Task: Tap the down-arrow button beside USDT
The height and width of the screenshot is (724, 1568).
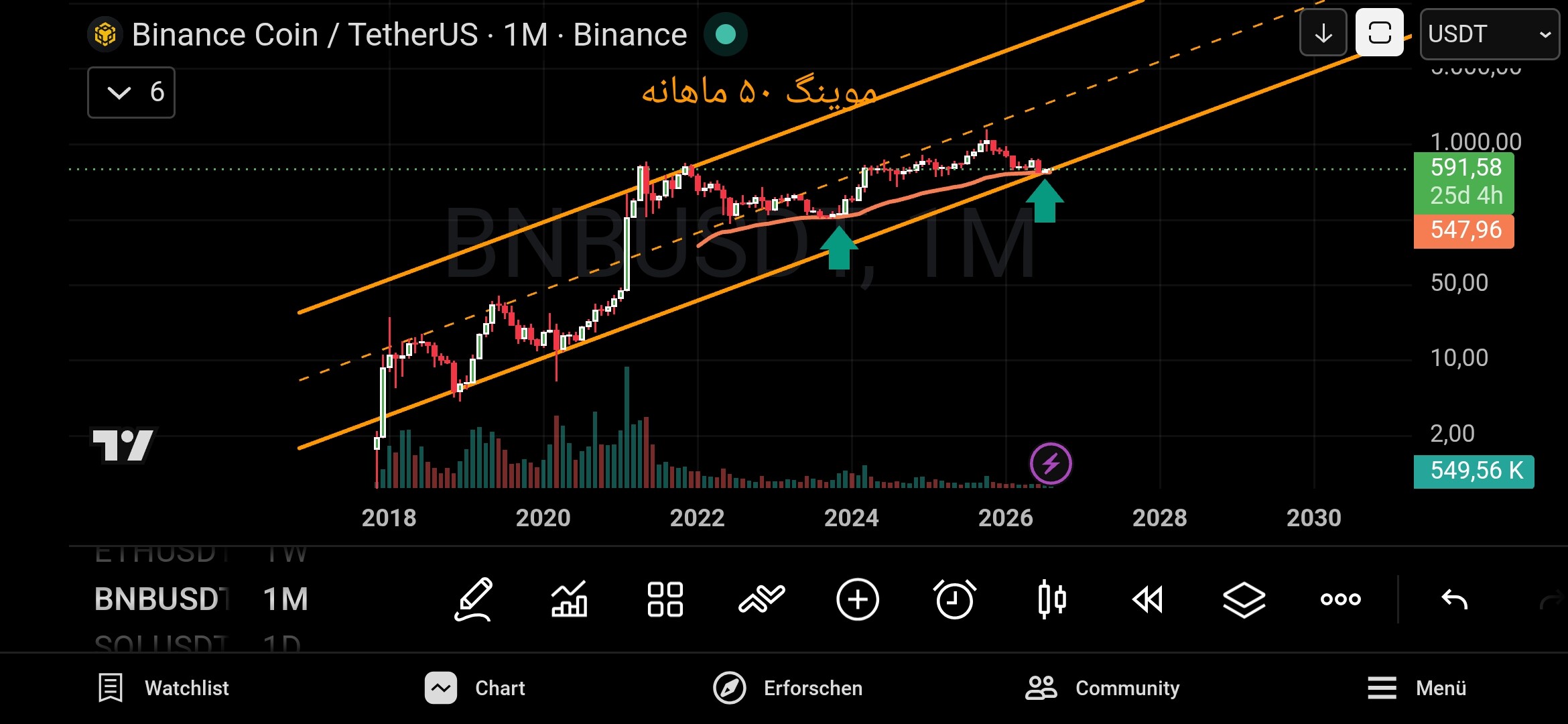Action: [1323, 33]
